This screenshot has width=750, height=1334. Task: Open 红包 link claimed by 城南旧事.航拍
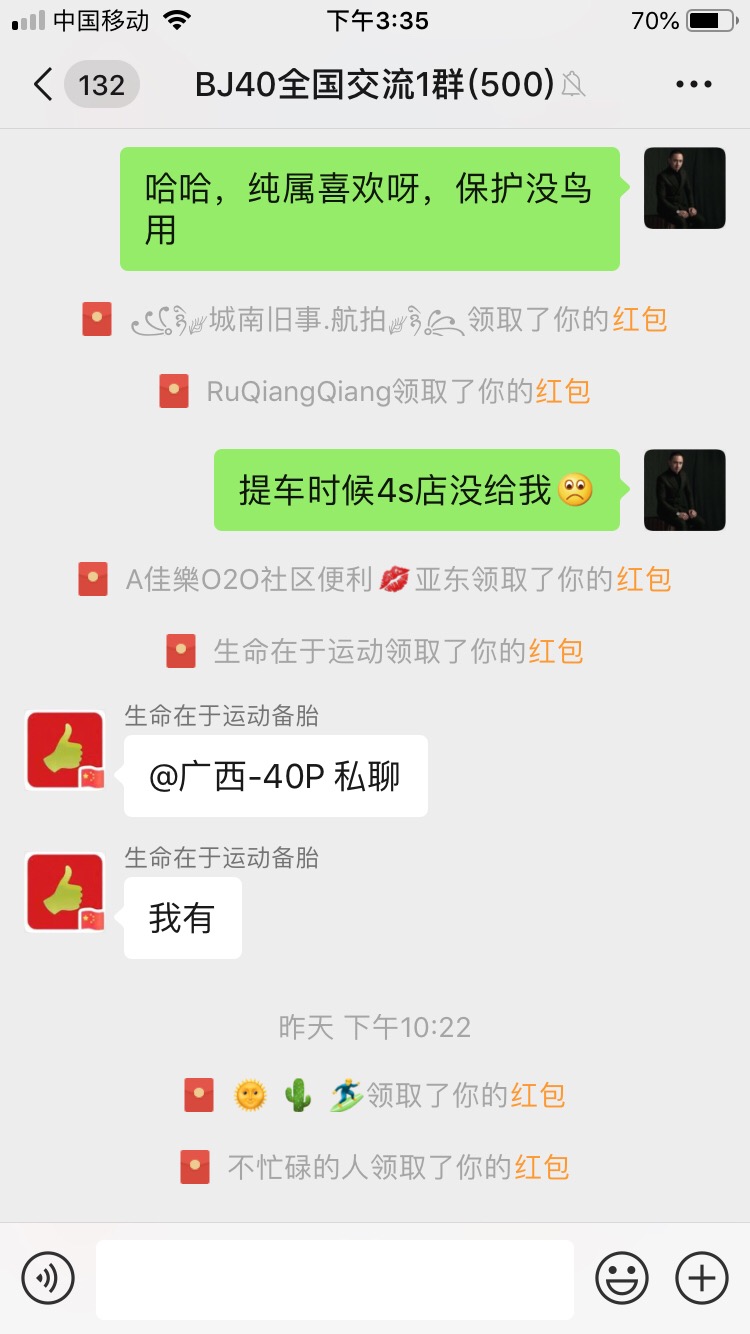639,320
